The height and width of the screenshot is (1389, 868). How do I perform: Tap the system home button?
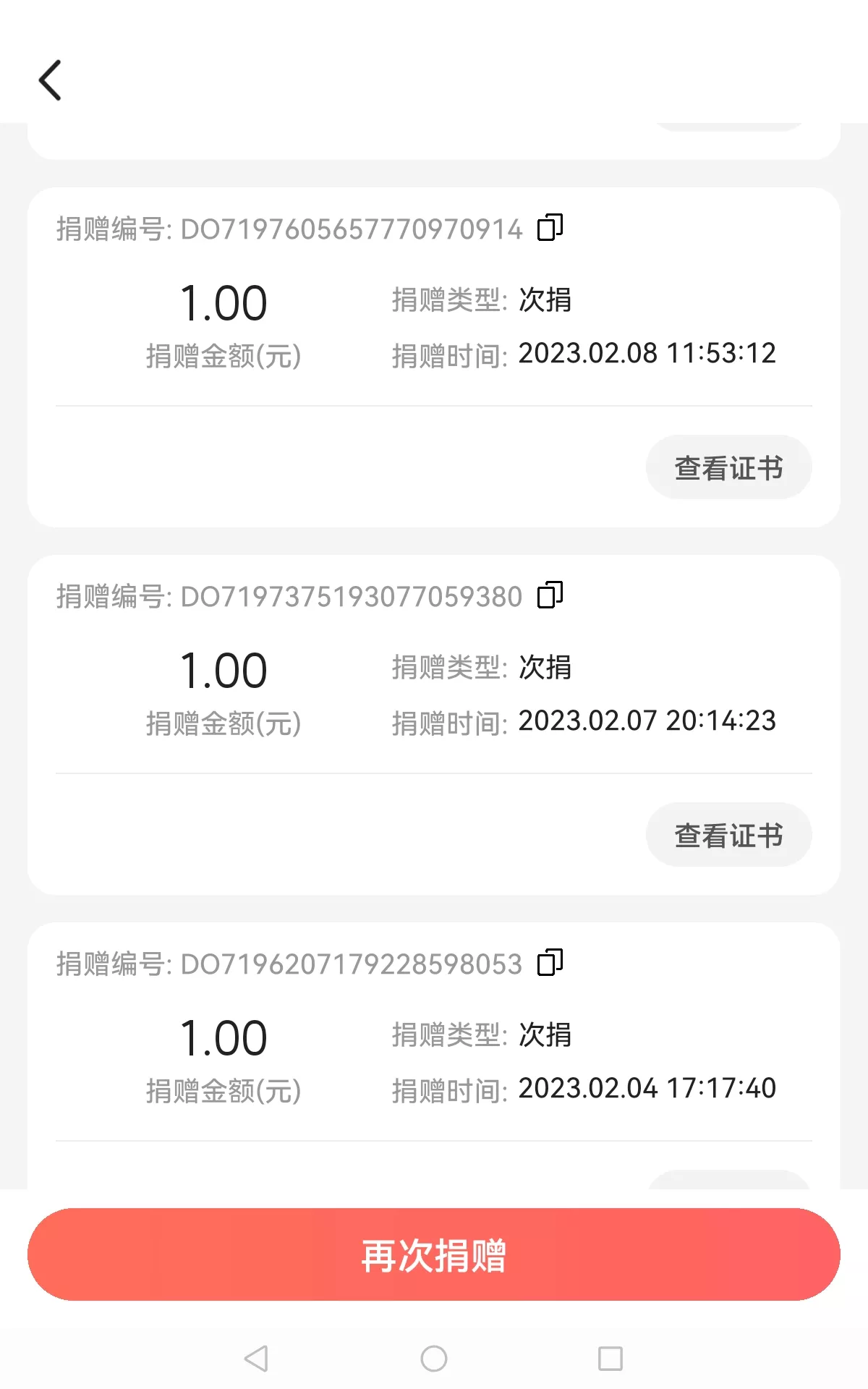434,1359
